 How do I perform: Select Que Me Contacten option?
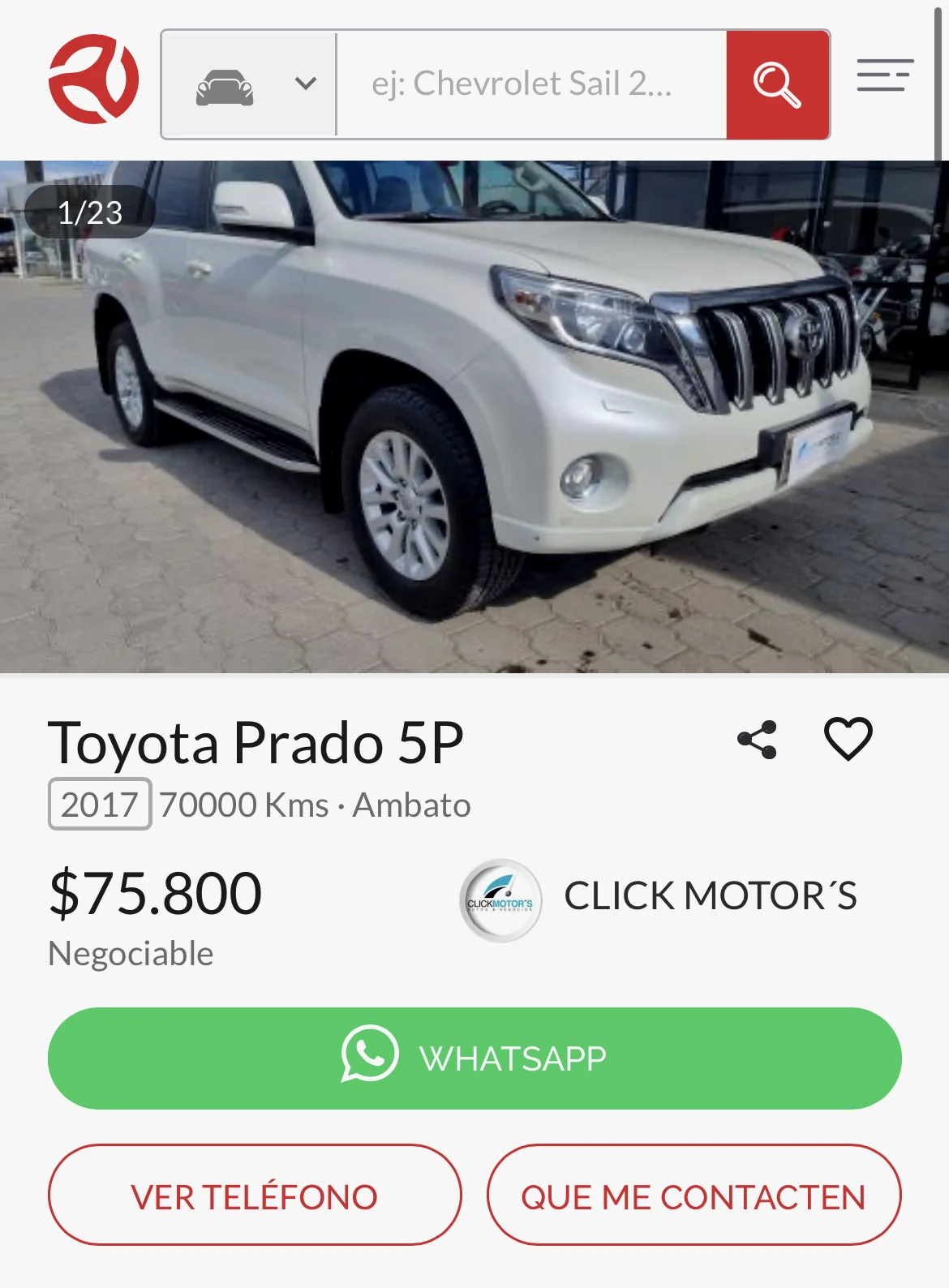(693, 1196)
